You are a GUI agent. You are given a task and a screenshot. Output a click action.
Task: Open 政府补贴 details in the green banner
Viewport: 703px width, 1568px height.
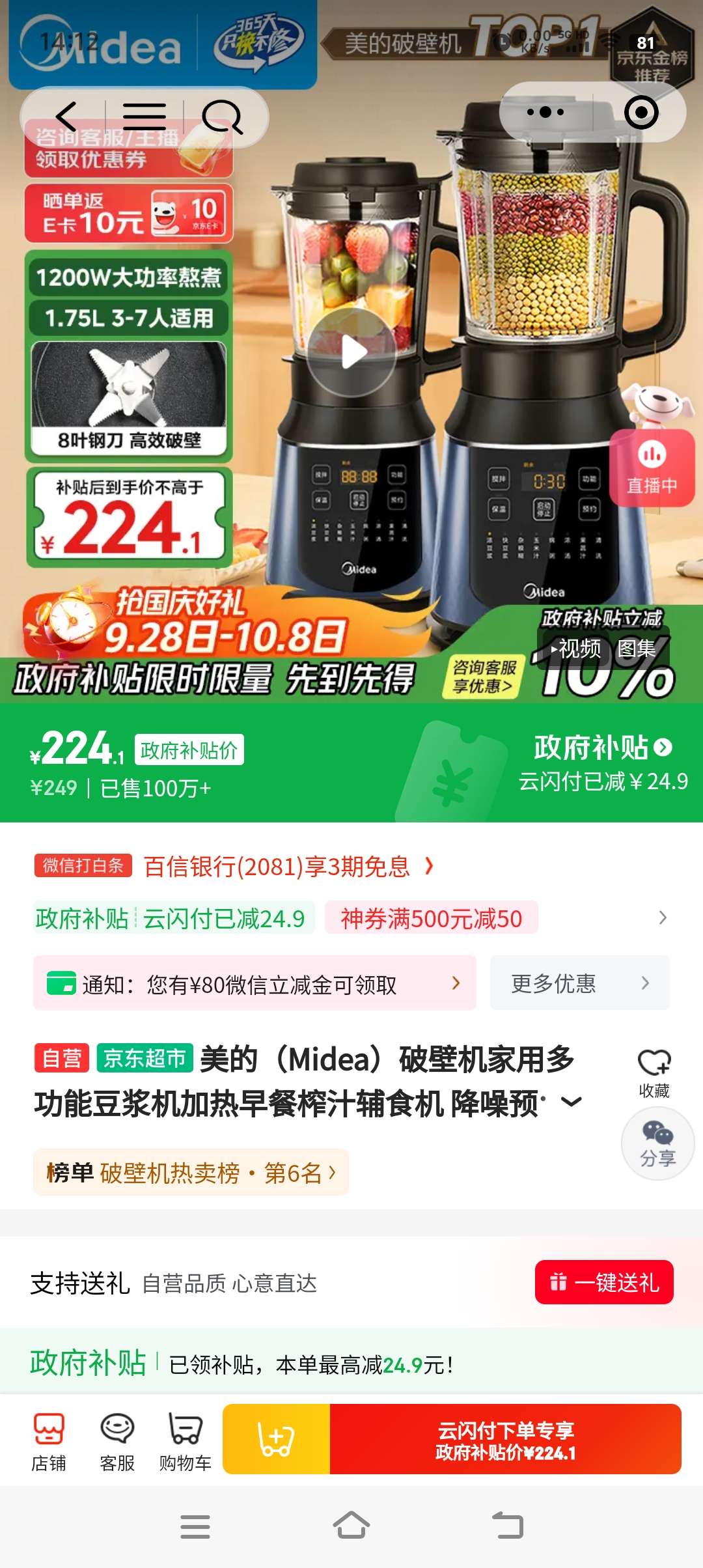[602, 748]
